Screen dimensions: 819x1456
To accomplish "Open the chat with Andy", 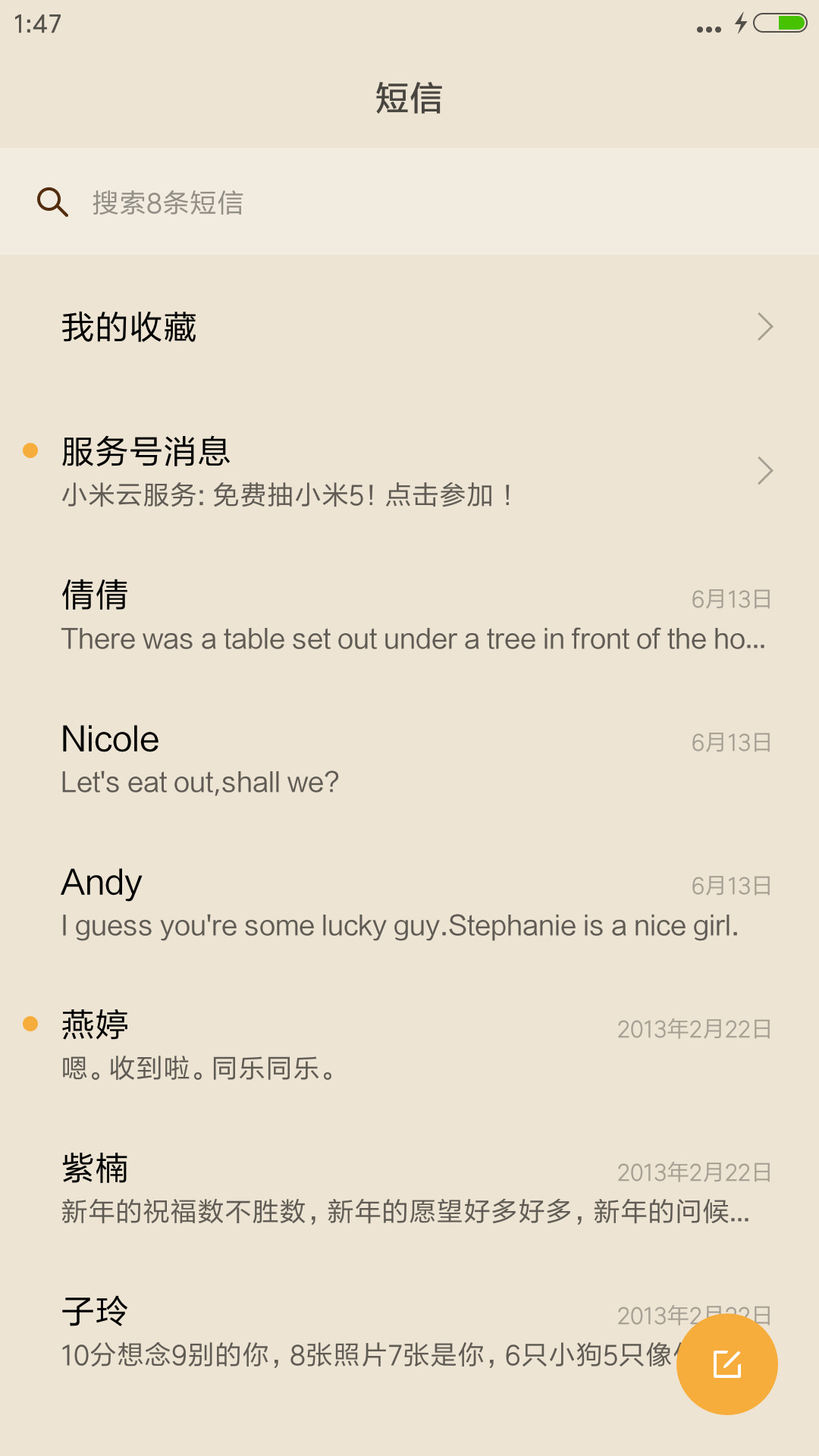I will [x=409, y=902].
